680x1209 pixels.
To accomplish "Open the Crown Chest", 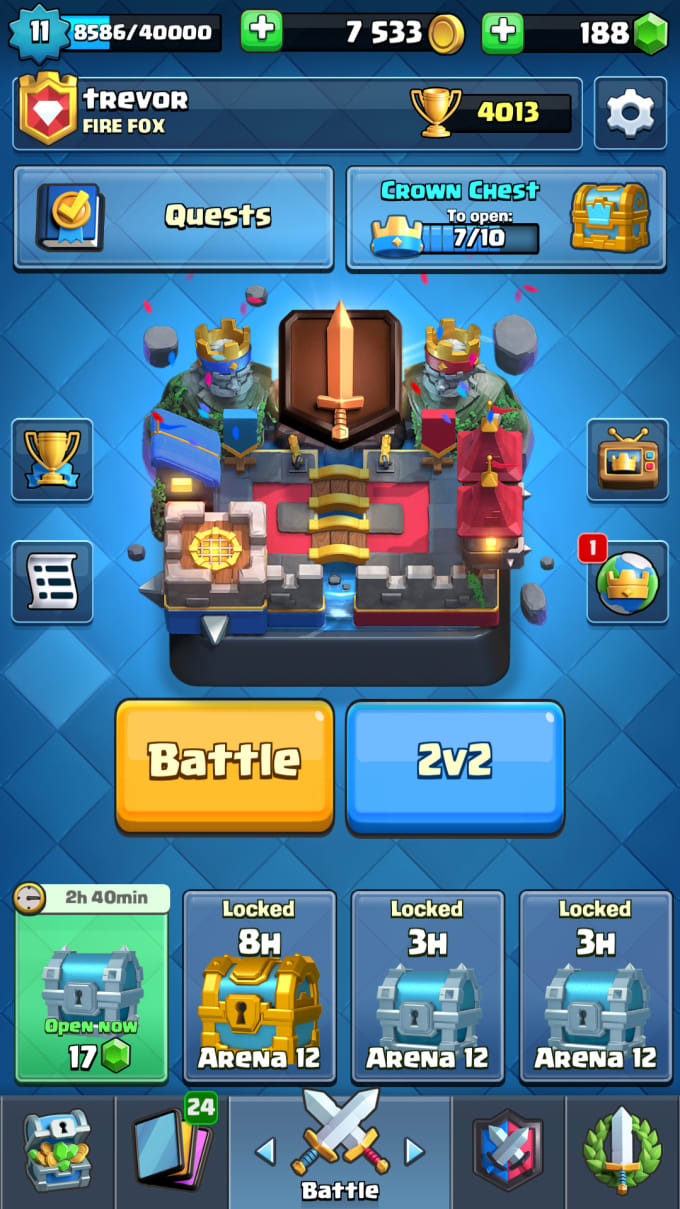I will pos(506,216).
